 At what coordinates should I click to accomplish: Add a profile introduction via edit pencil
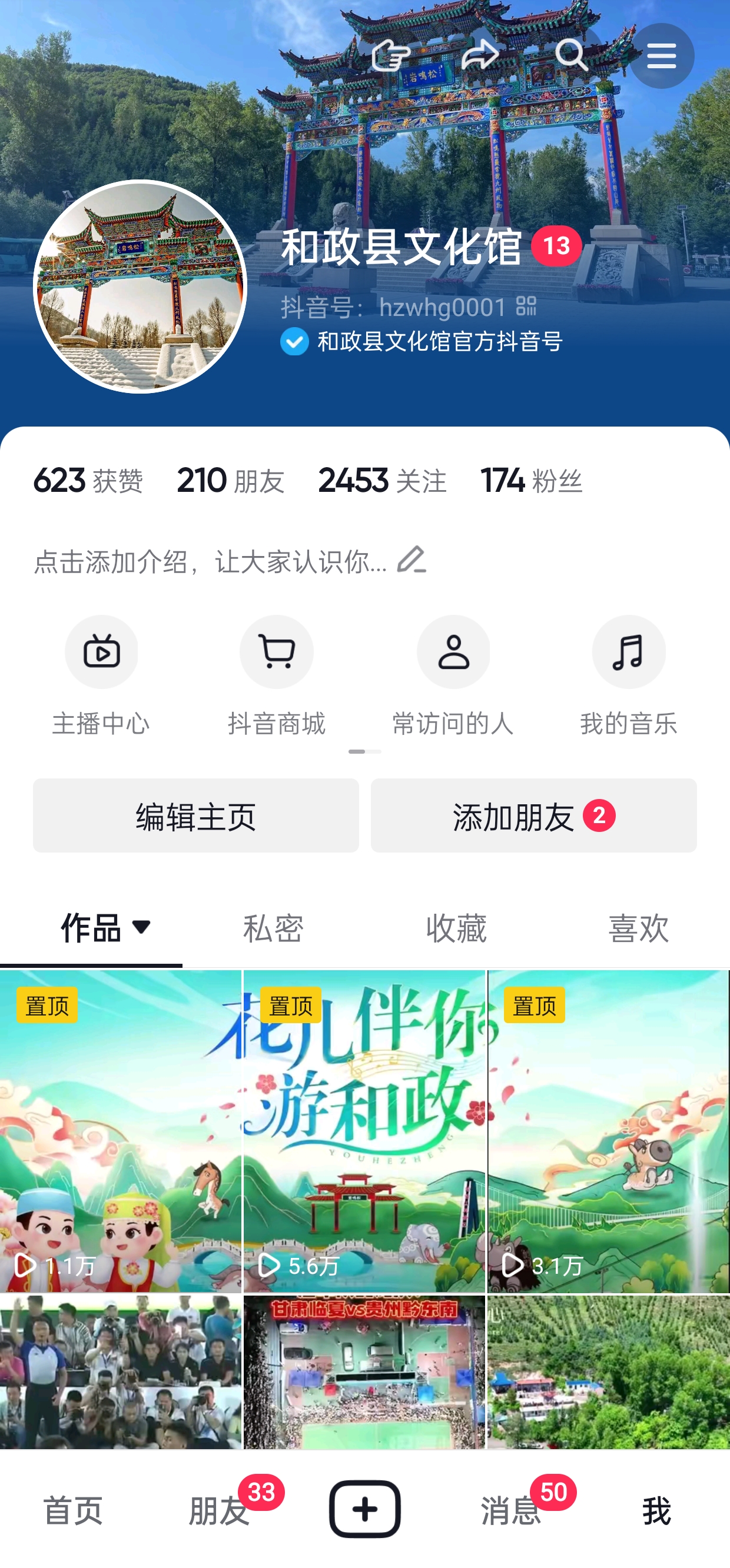tap(412, 559)
